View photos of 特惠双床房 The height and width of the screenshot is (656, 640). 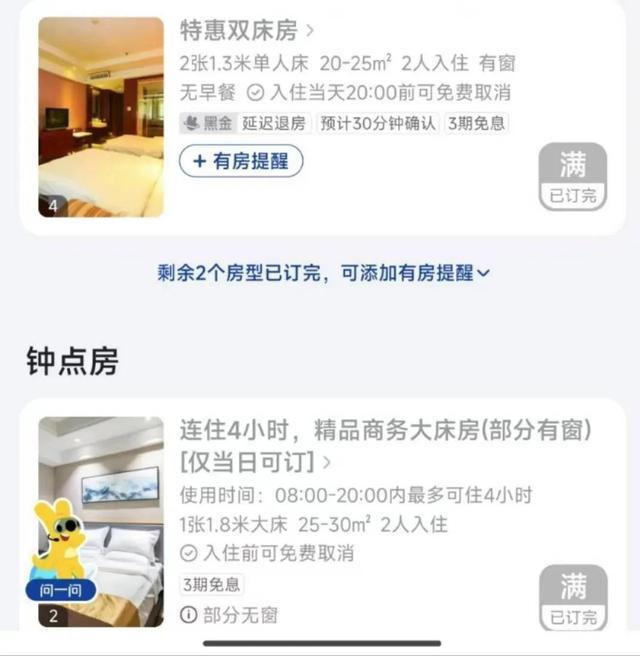pos(101,116)
